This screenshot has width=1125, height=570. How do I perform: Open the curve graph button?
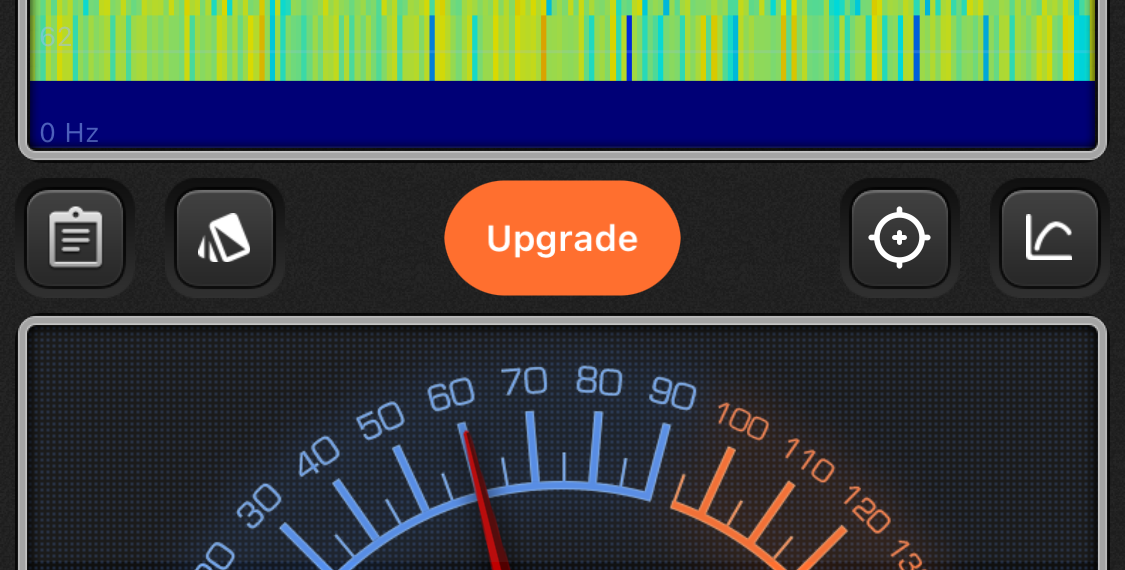(1049, 238)
